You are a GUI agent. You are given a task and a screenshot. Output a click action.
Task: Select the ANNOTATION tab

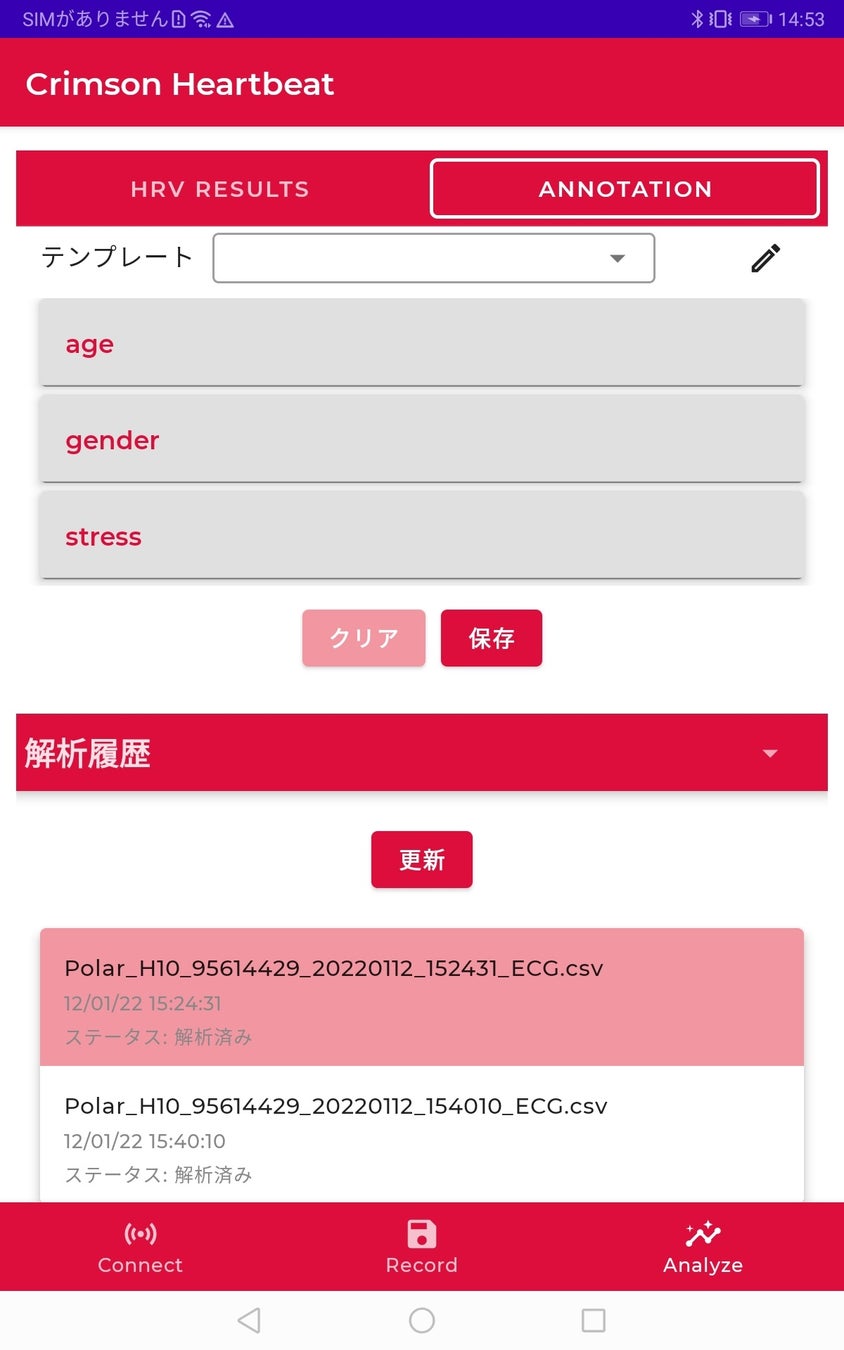[625, 189]
